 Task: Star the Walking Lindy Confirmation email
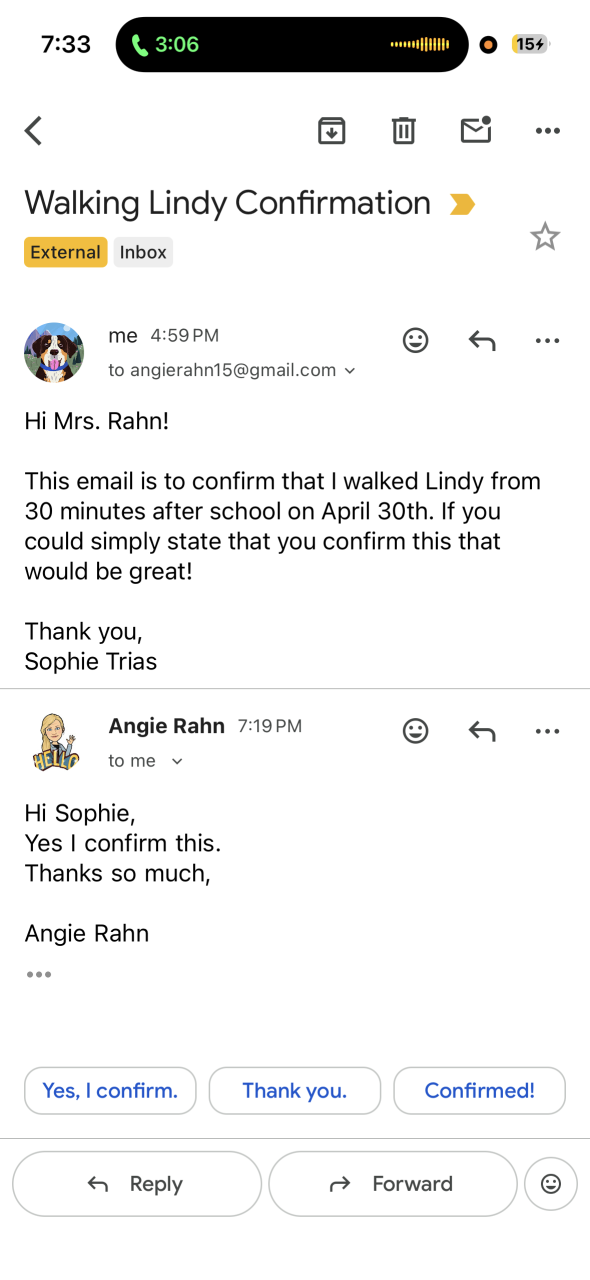click(x=545, y=237)
